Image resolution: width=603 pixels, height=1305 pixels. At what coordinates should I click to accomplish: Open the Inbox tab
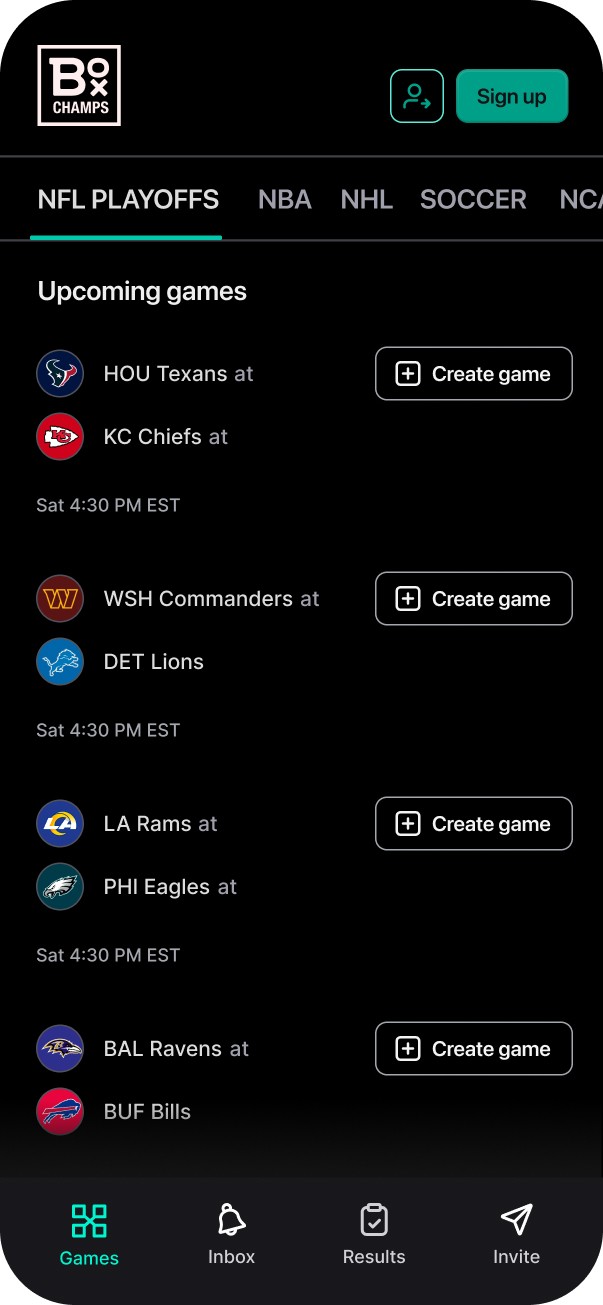[x=231, y=1235]
